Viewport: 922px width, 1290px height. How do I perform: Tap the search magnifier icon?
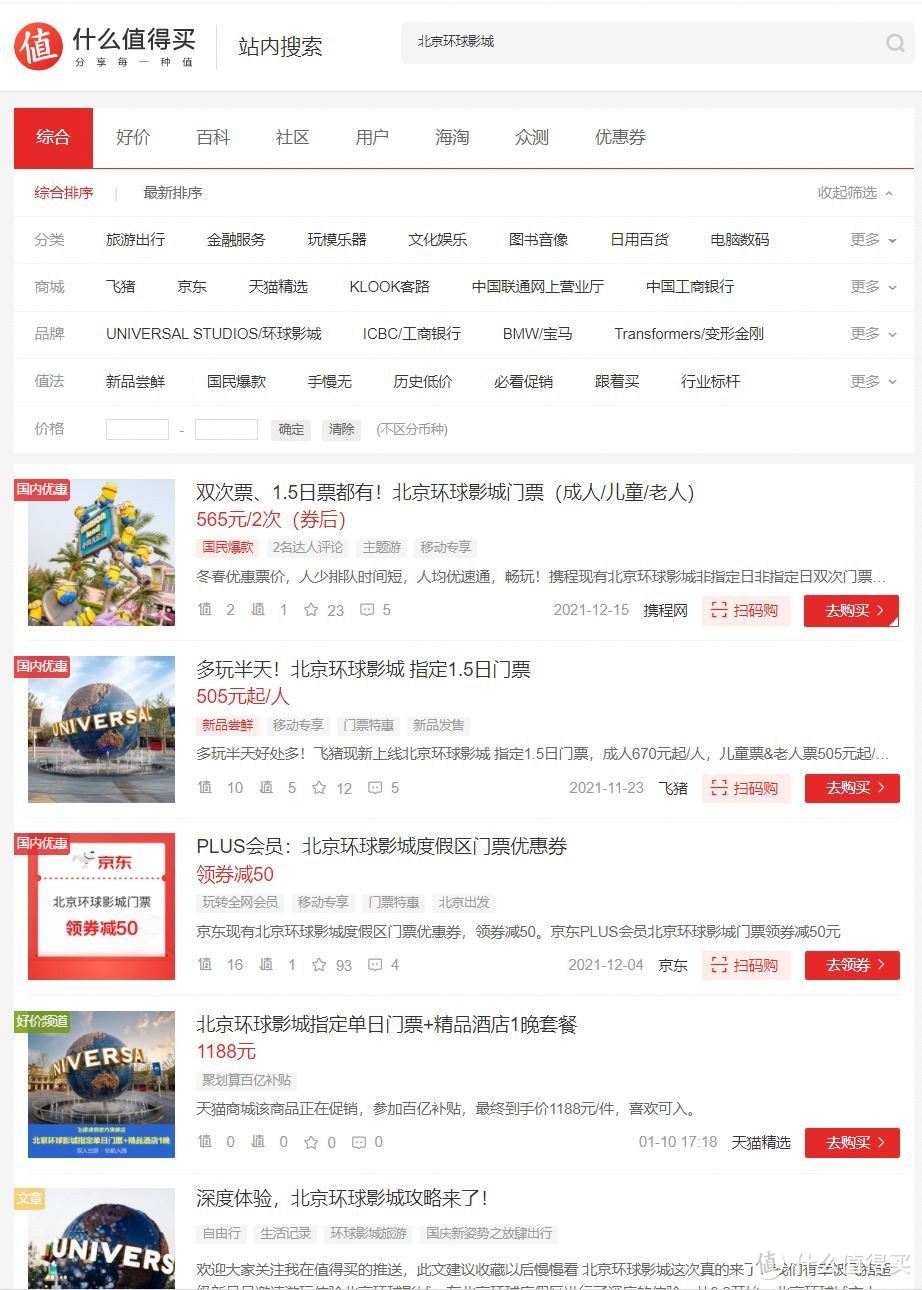pyautogui.click(x=895, y=43)
